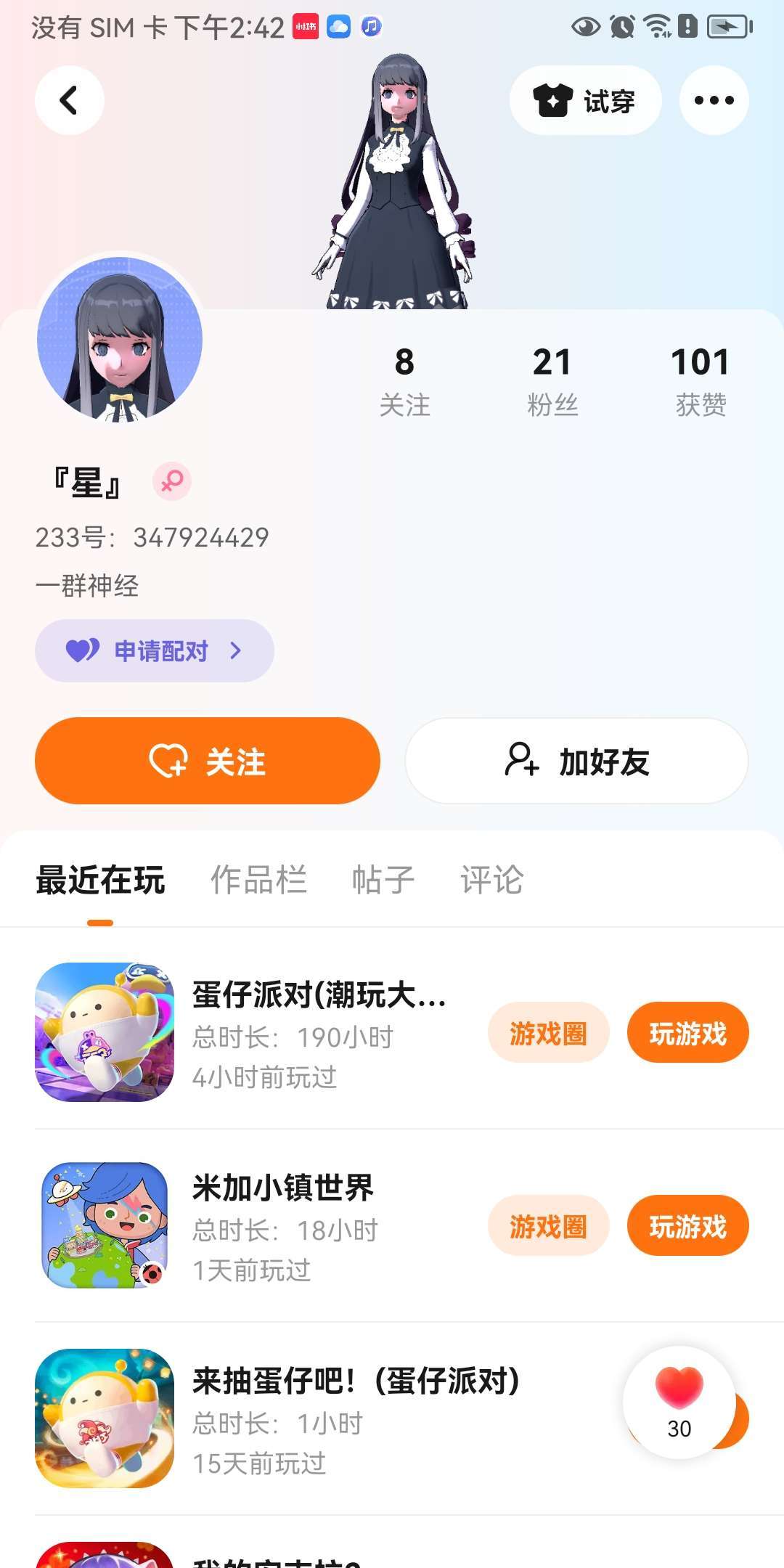This screenshot has height=1568, width=784.
Task: Tap the 试穿 outfit try-on button
Action: (x=585, y=100)
